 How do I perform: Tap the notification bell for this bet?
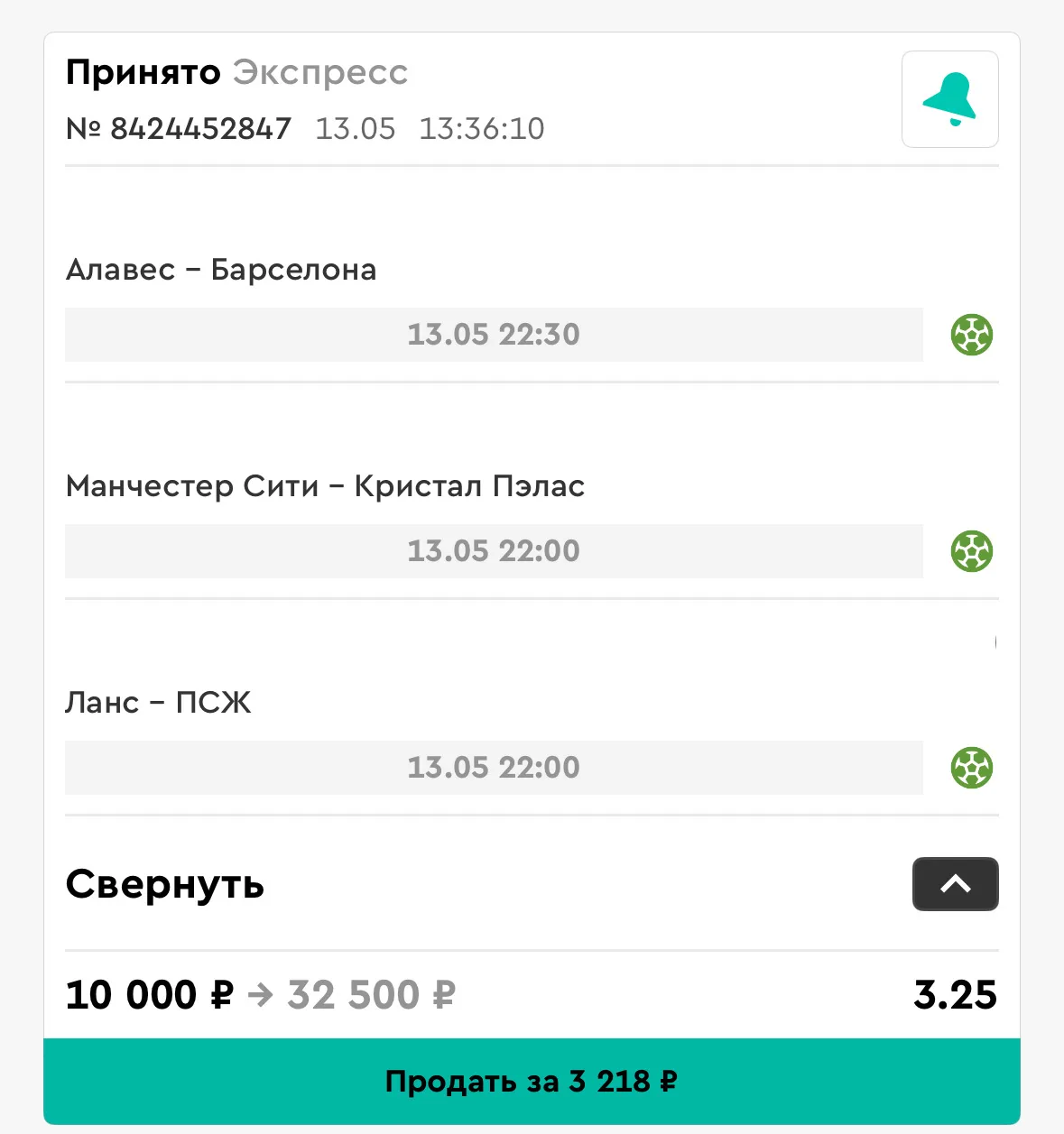[x=949, y=99]
